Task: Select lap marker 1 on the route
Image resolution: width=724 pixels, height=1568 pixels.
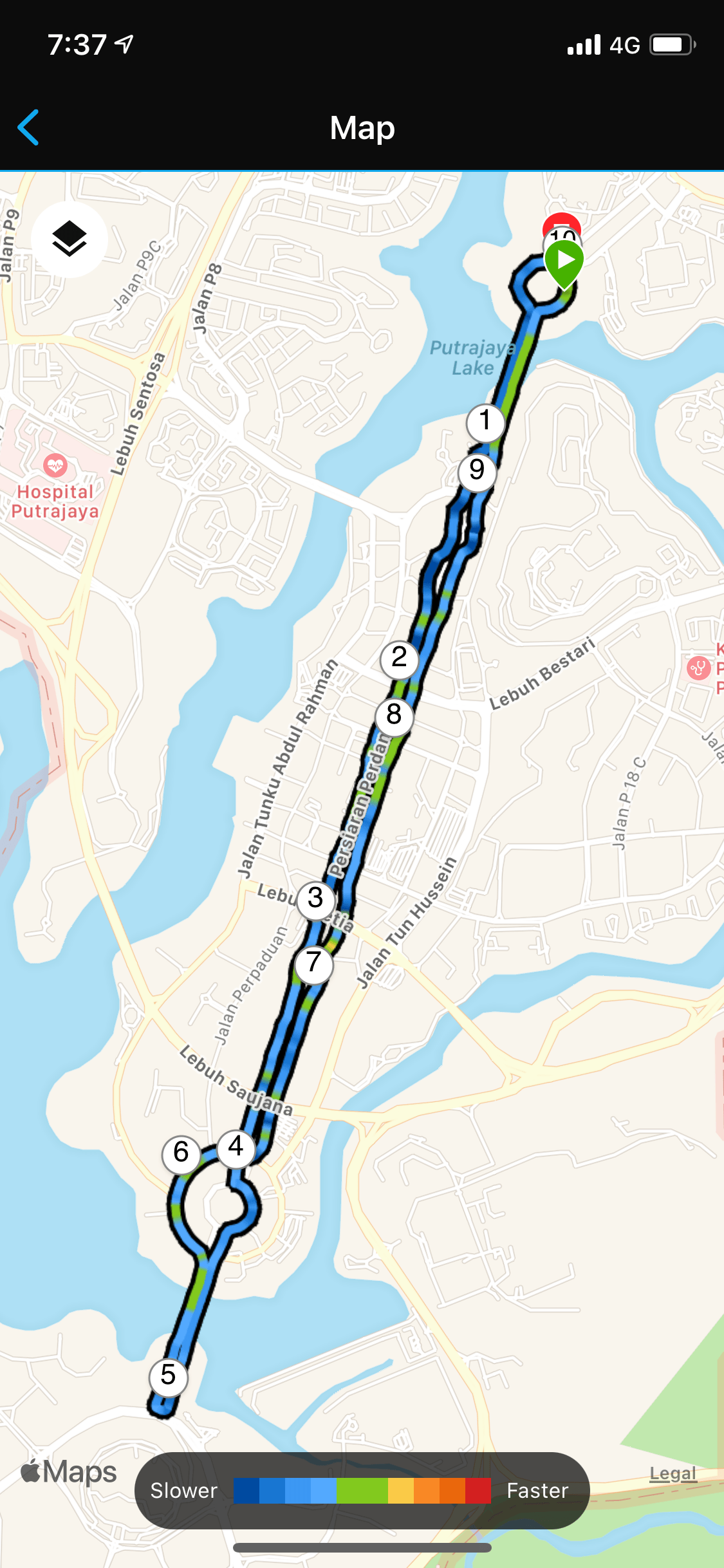Action: pos(485,422)
